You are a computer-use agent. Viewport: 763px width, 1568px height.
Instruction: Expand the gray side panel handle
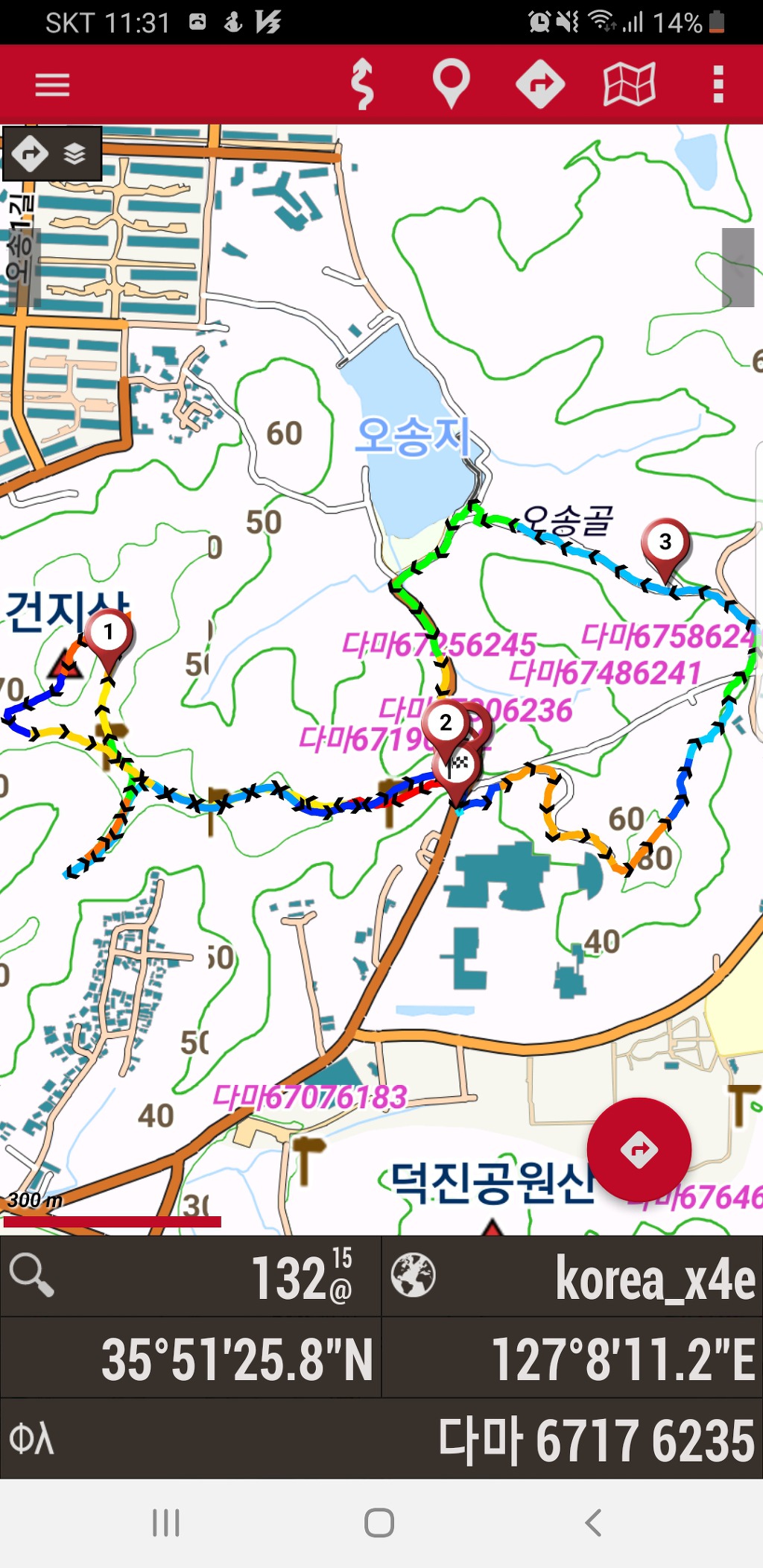[738, 267]
